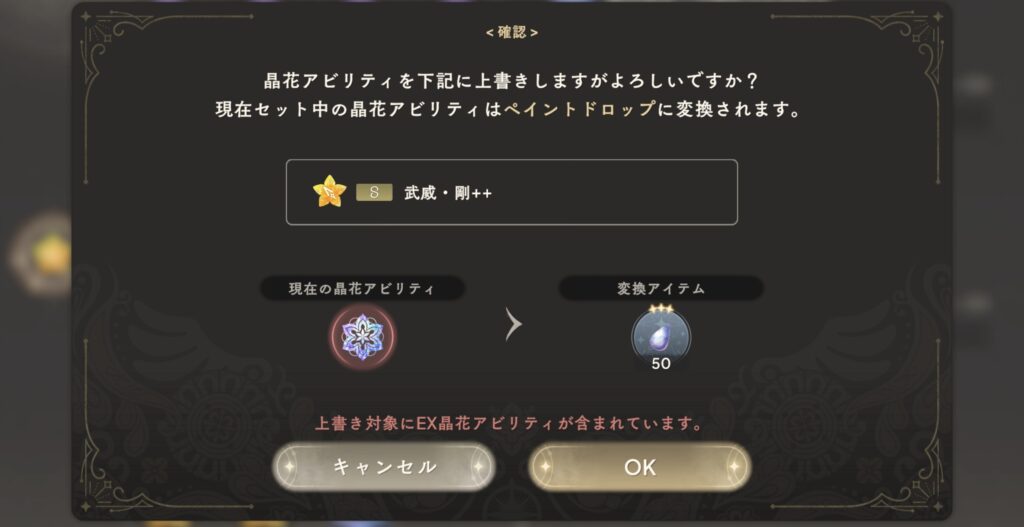Open the Paint Drop conversion item icon
The image size is (1024, 527).
coord(660,336)
